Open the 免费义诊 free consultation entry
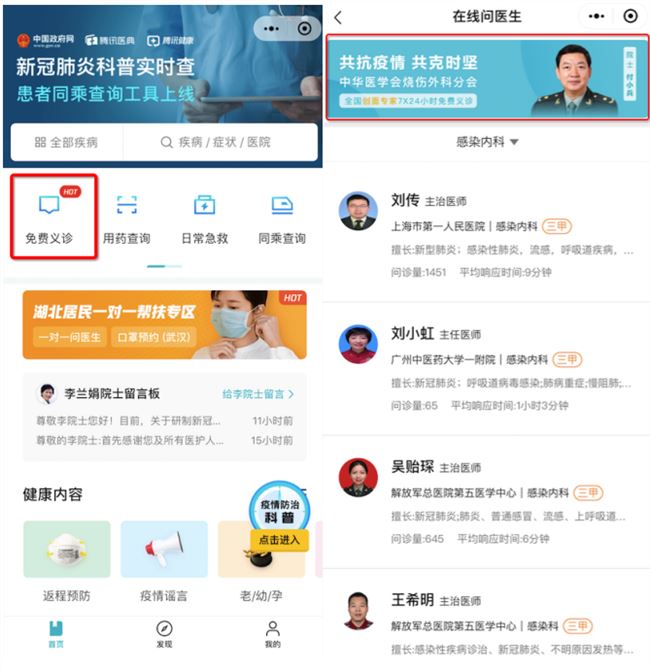 (x=49, y=217)
